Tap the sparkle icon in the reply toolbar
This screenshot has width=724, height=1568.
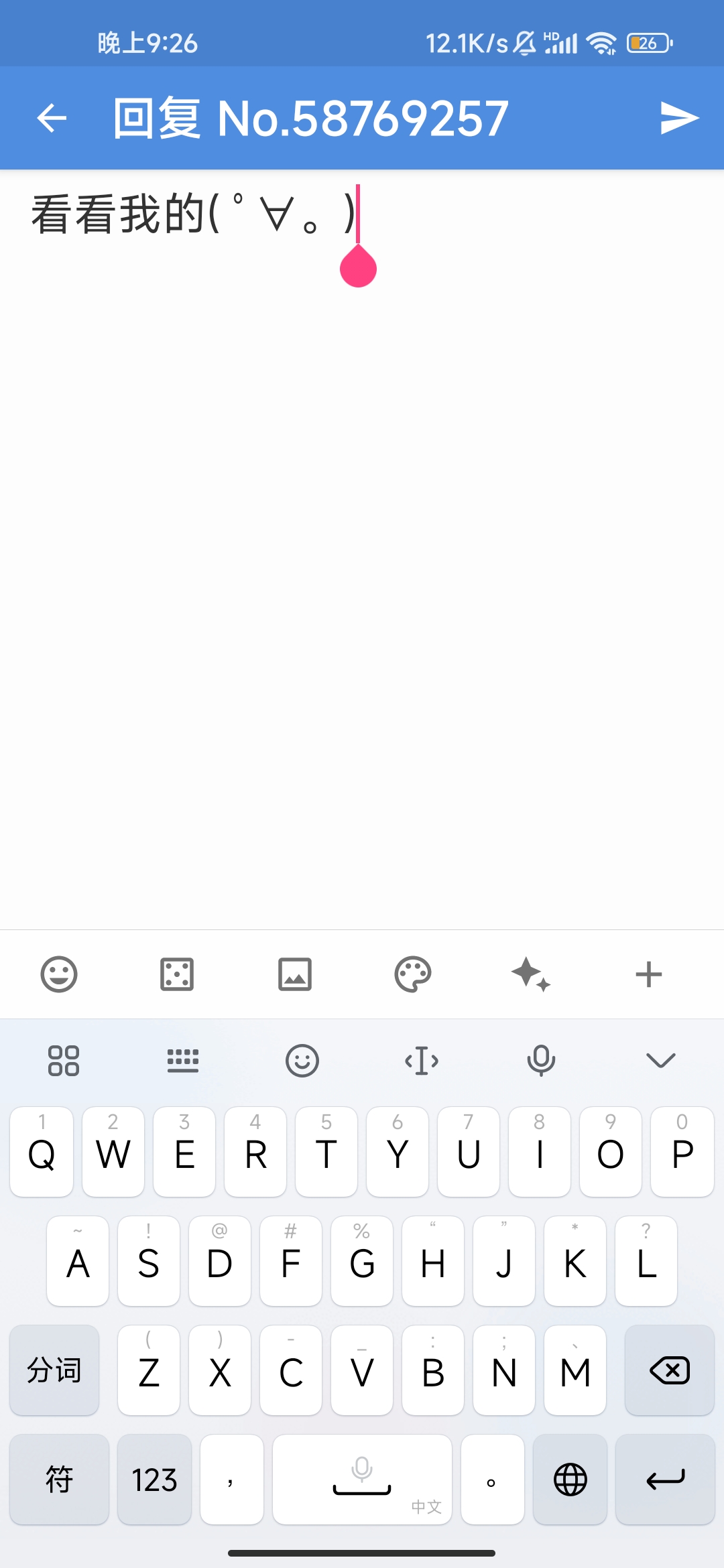click(531, 974)
